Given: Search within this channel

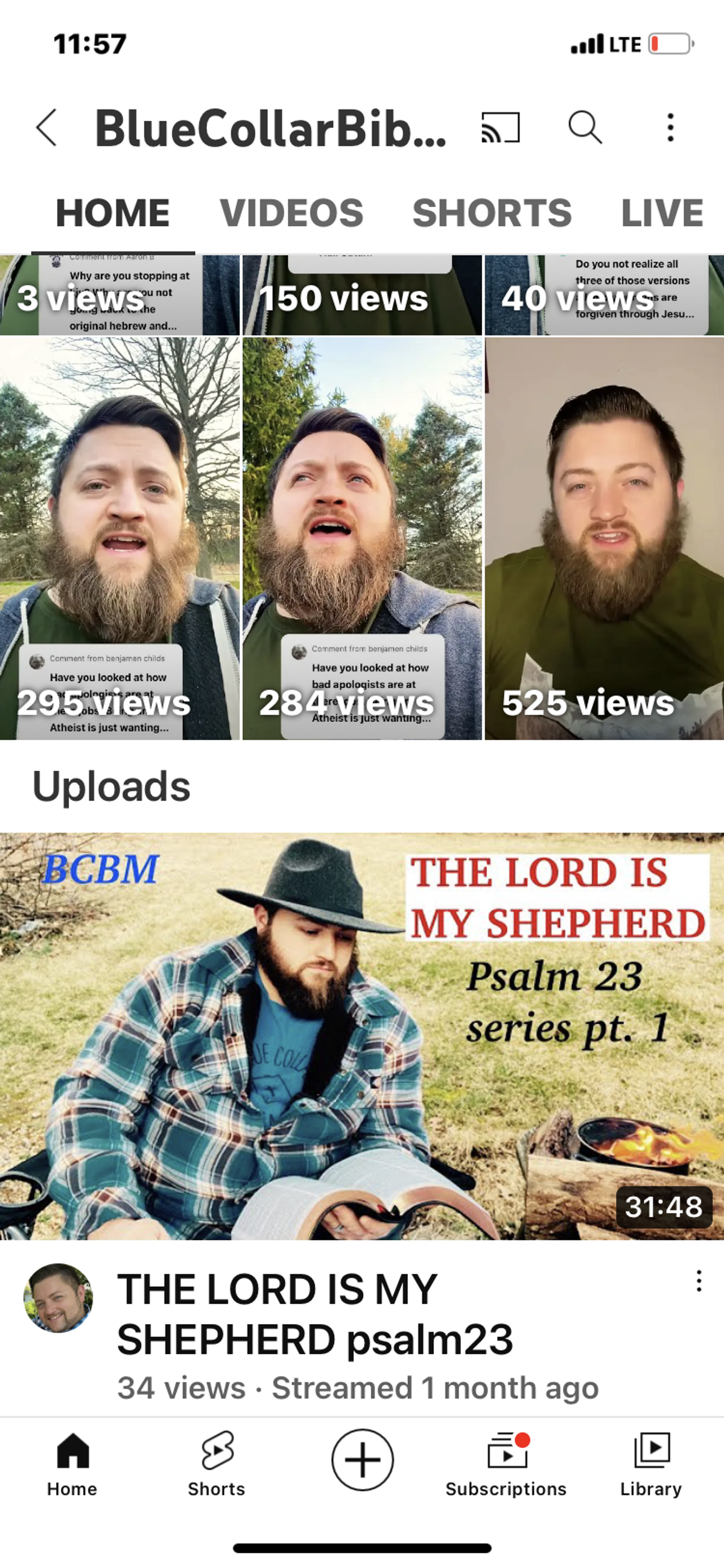Looking at the screenshot, I should tap(585, 128).
